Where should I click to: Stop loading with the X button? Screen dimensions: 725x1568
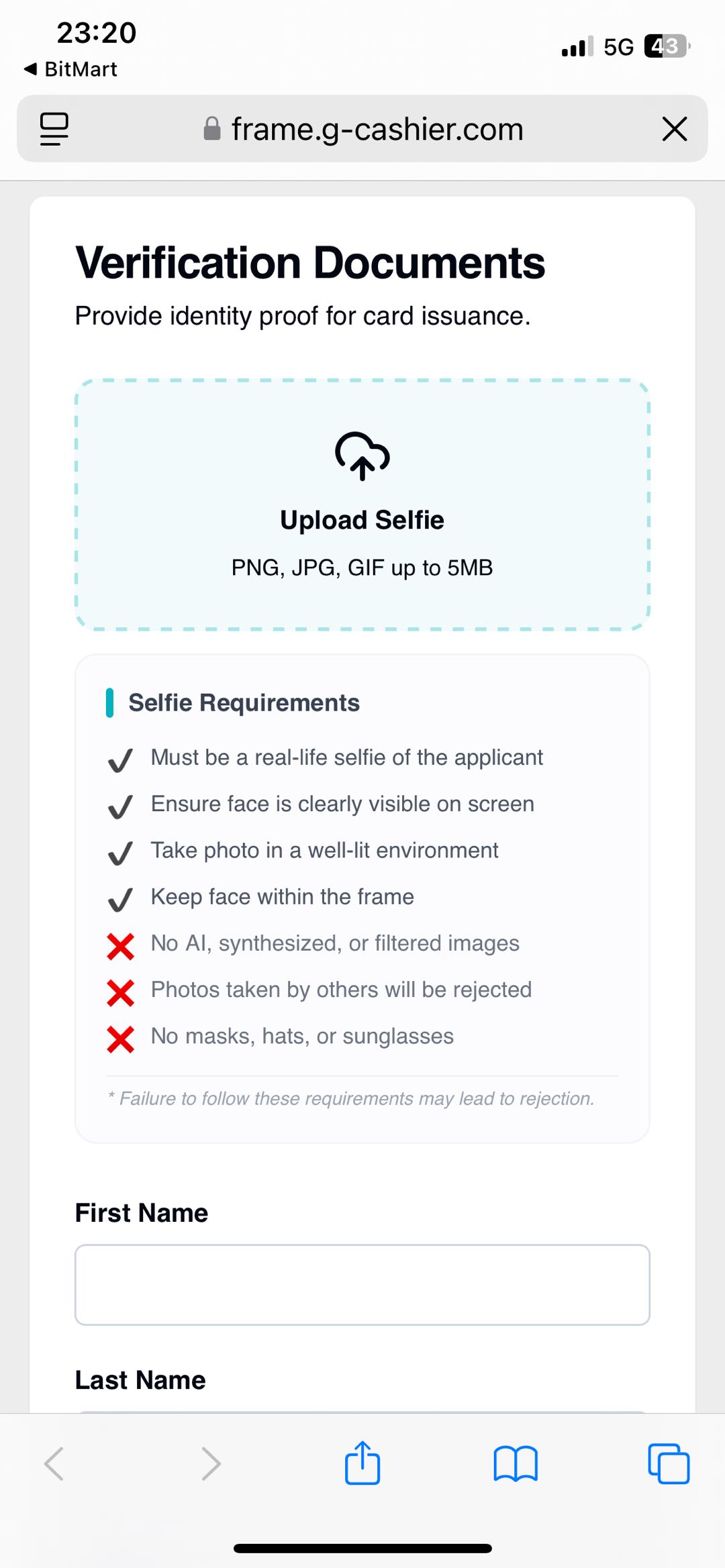click(675, 129)
